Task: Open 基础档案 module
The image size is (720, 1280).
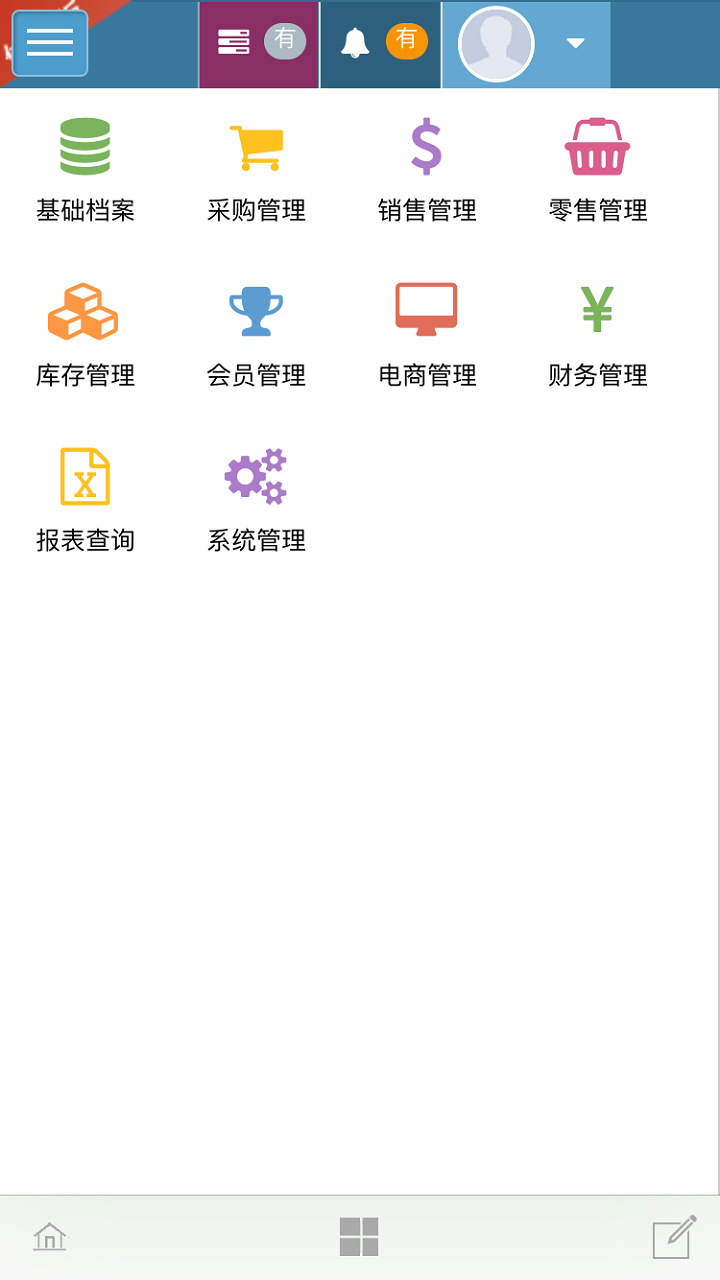Action: [x=85, y=170]
